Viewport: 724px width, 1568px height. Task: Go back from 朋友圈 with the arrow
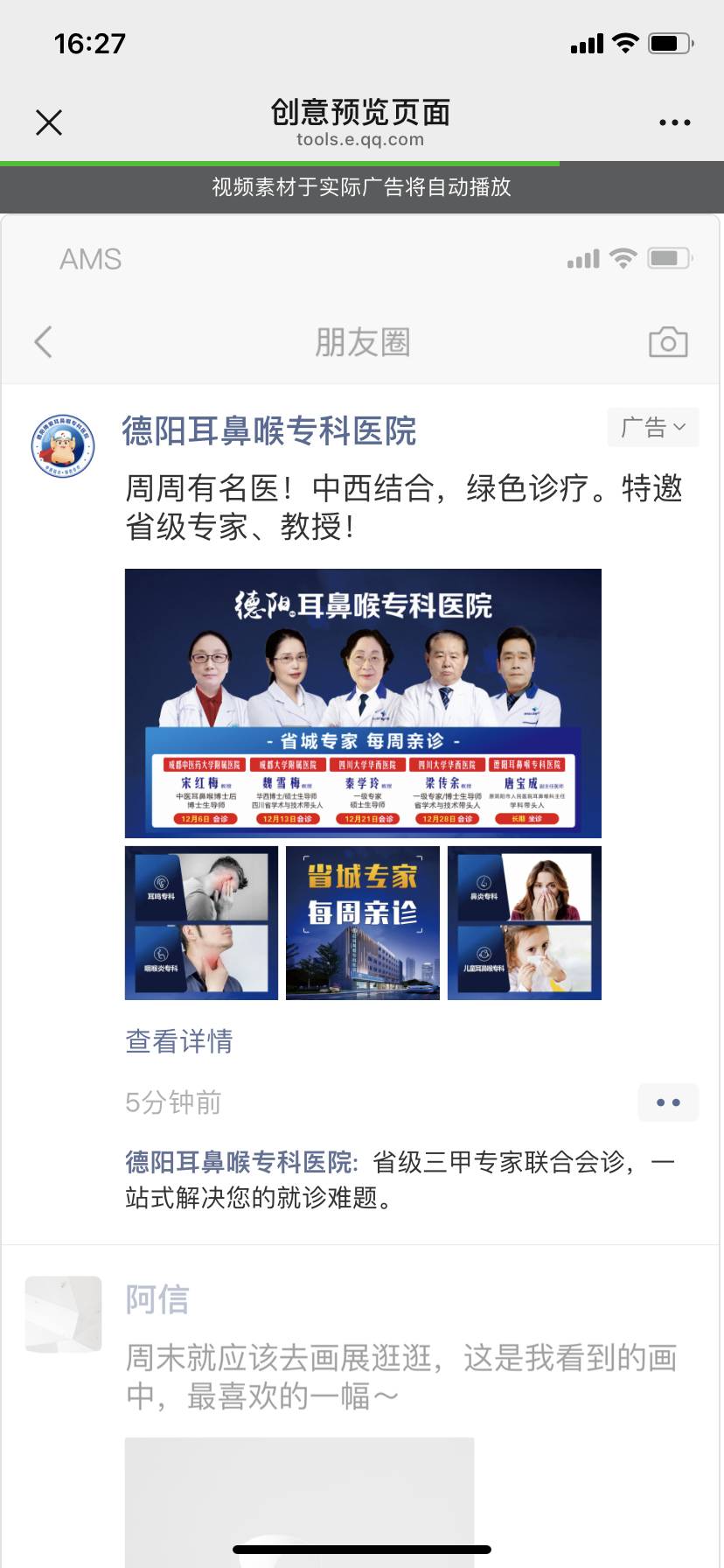(x=44, y=342)
